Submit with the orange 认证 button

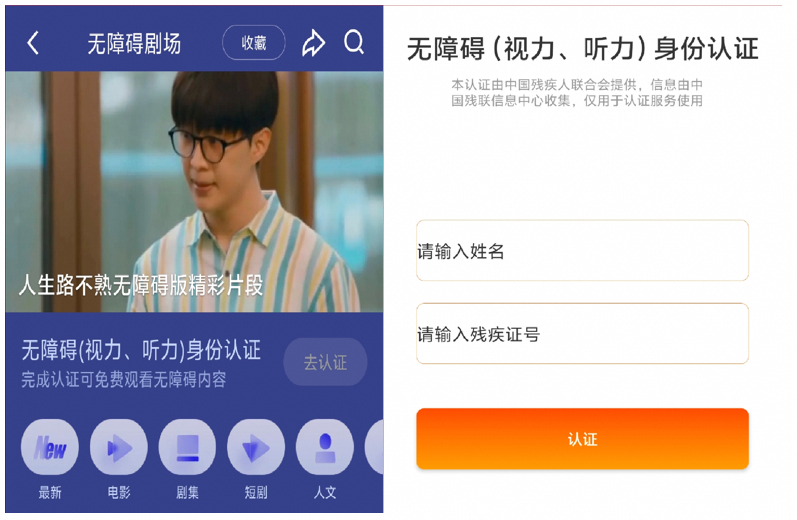pyautogui.click(x=582, y=439)
